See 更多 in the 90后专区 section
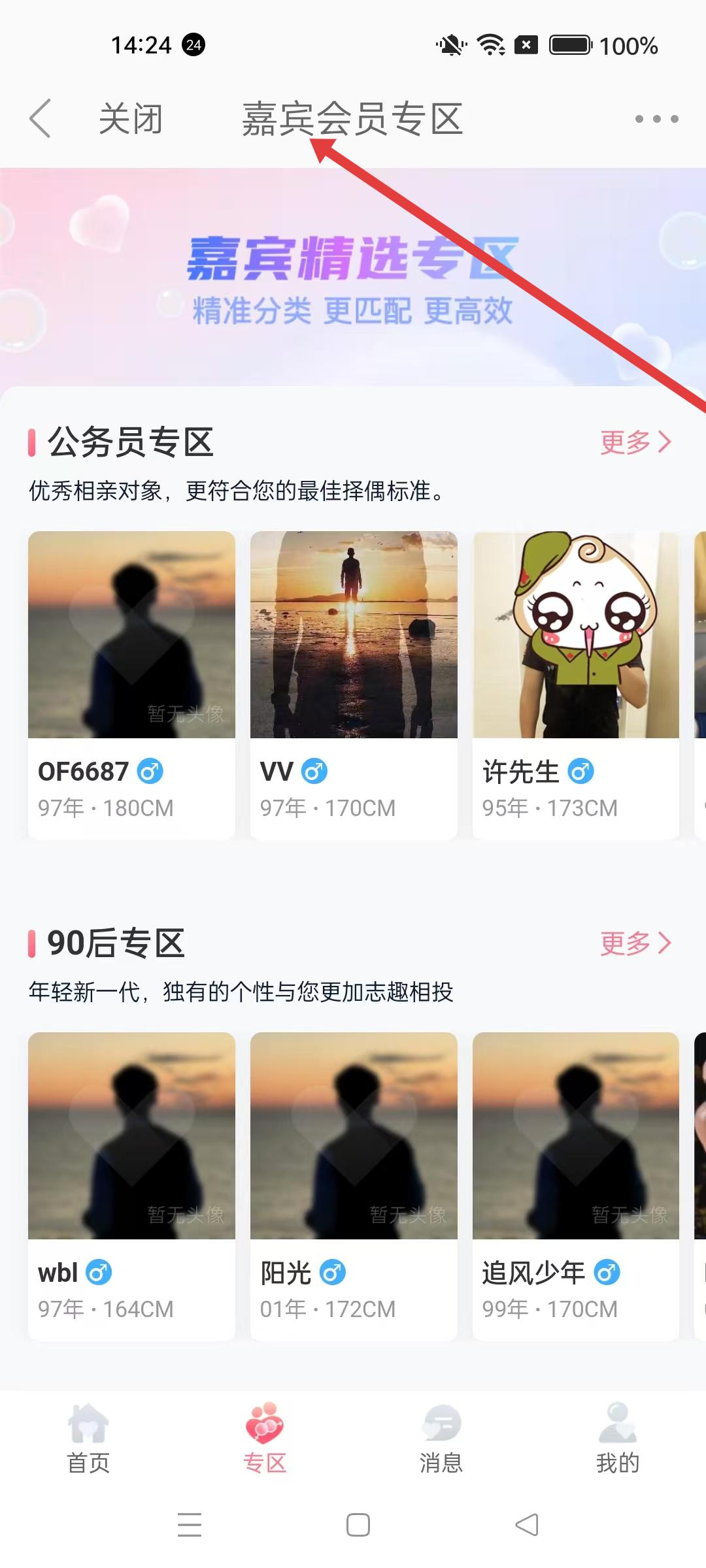 tap(635, 943)
